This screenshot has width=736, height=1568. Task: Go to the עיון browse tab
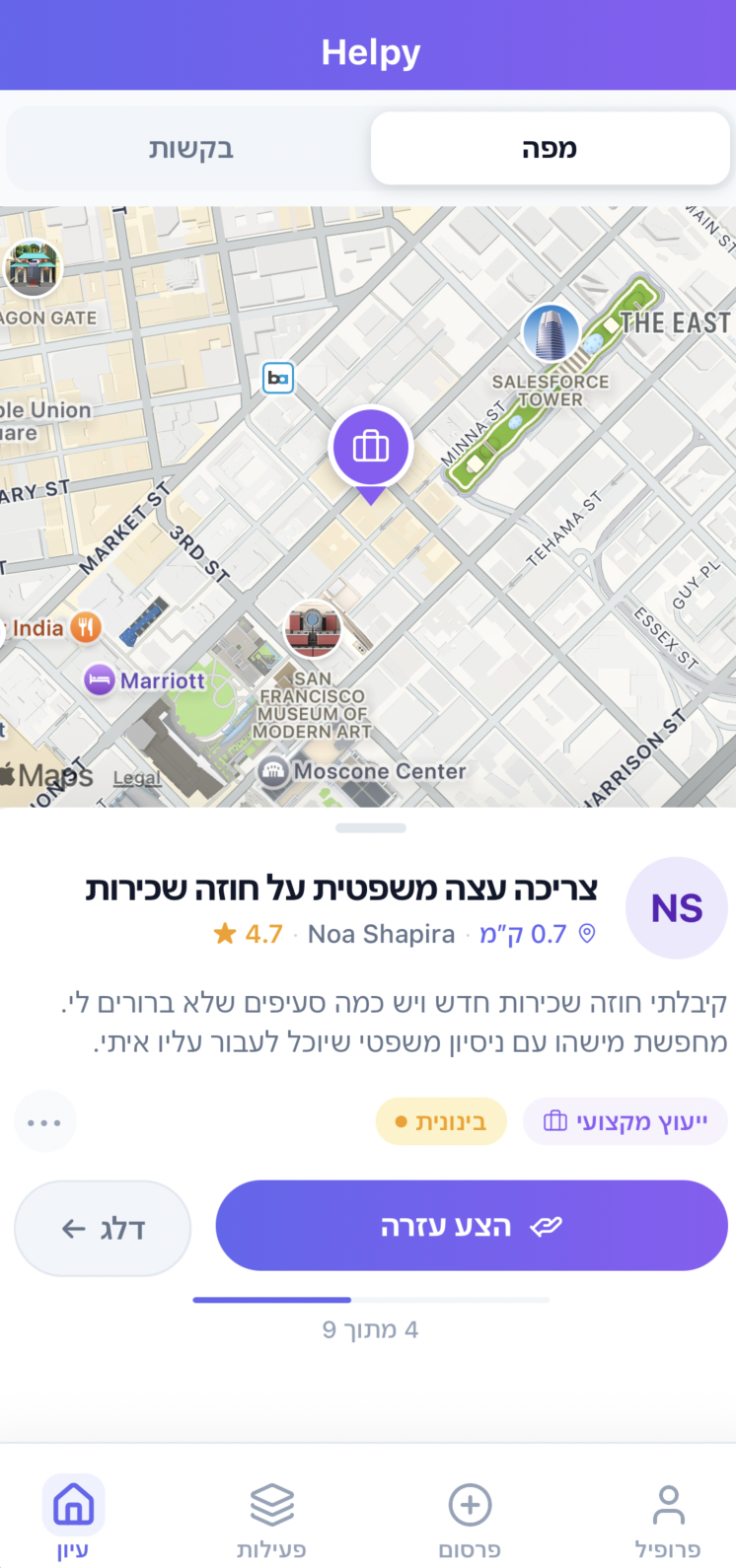click(73, 1519)
